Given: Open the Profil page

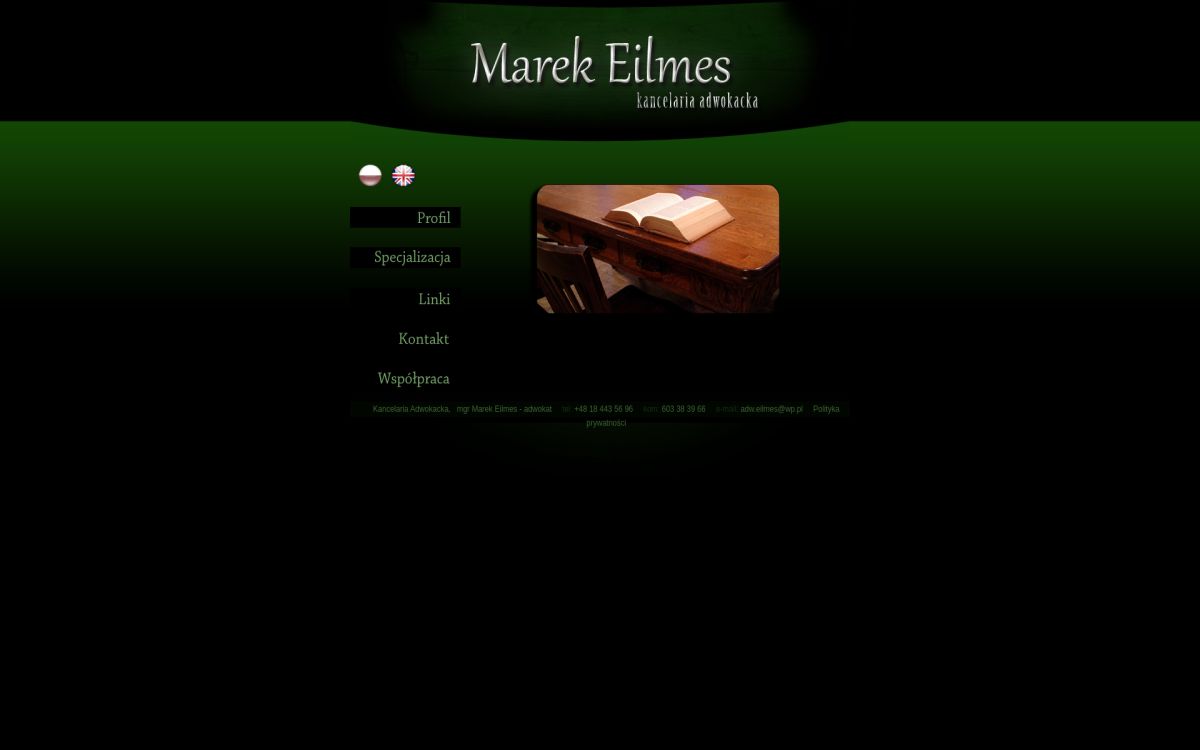Looking at the screenshot, I should (x=433, y=218).
